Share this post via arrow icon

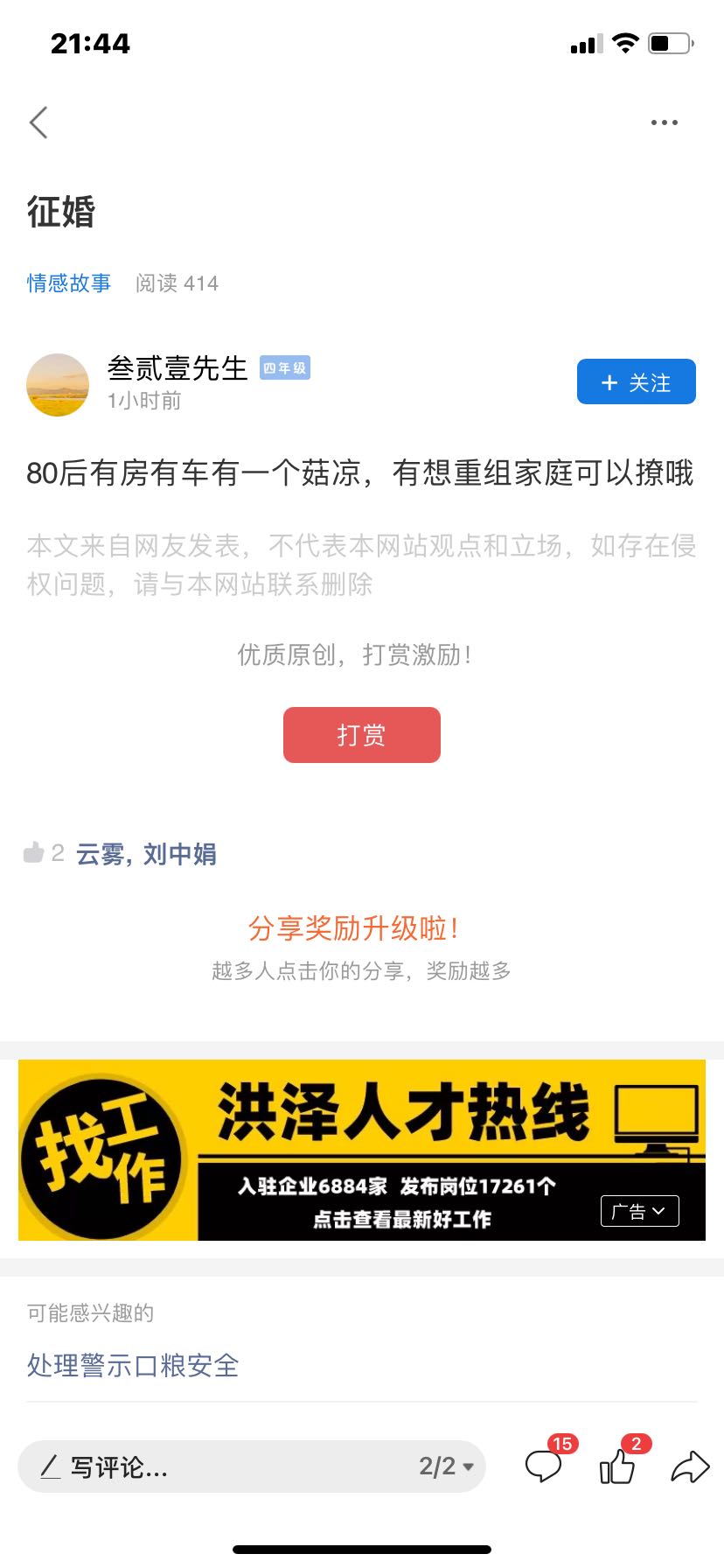690,1466
